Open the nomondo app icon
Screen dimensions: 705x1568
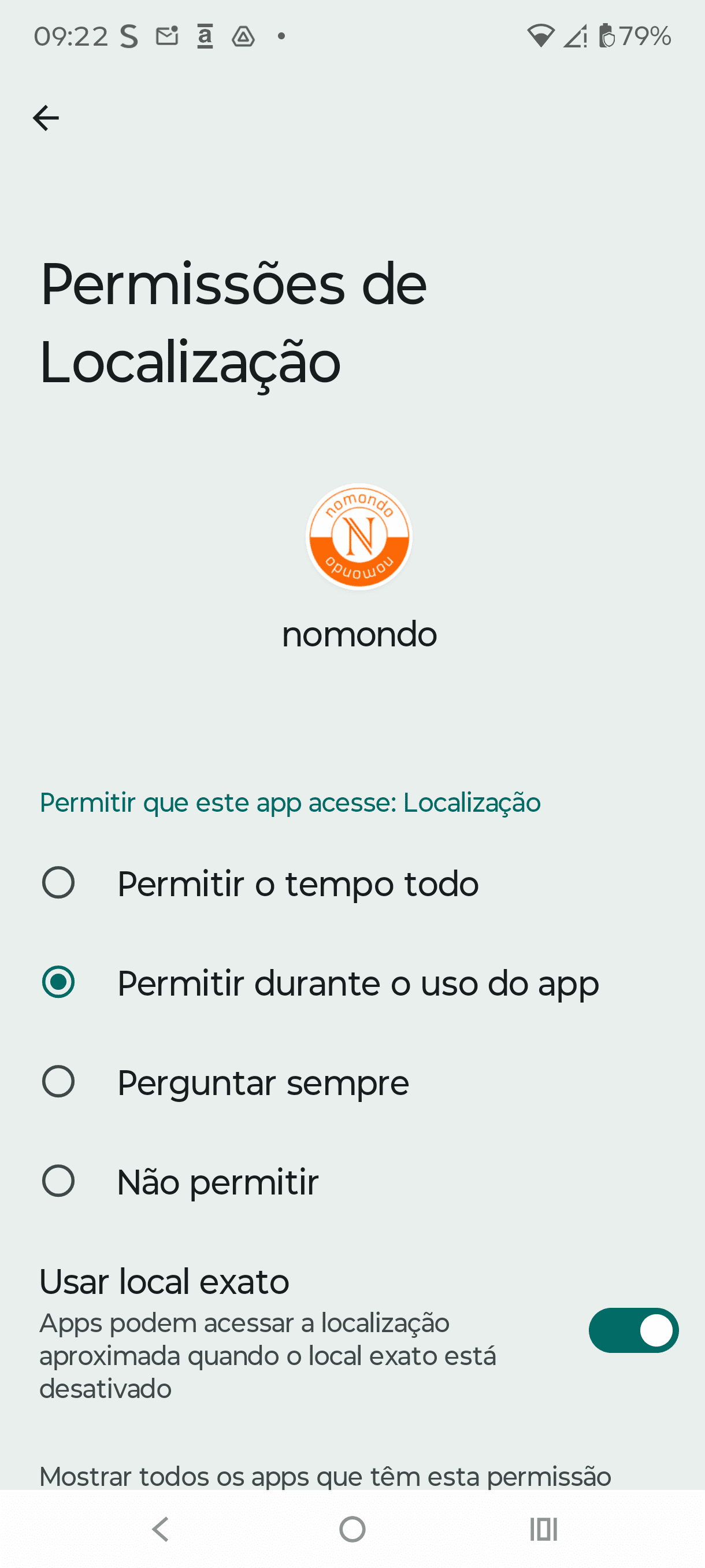359,538
